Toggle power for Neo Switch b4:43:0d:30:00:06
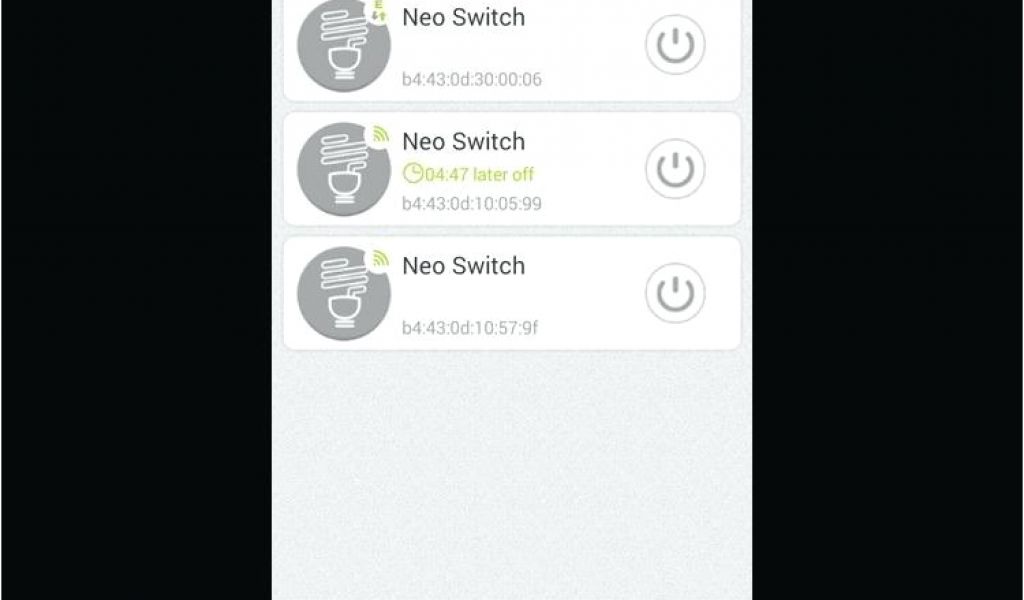The image size is (1024, 600). tap(675, 45)
